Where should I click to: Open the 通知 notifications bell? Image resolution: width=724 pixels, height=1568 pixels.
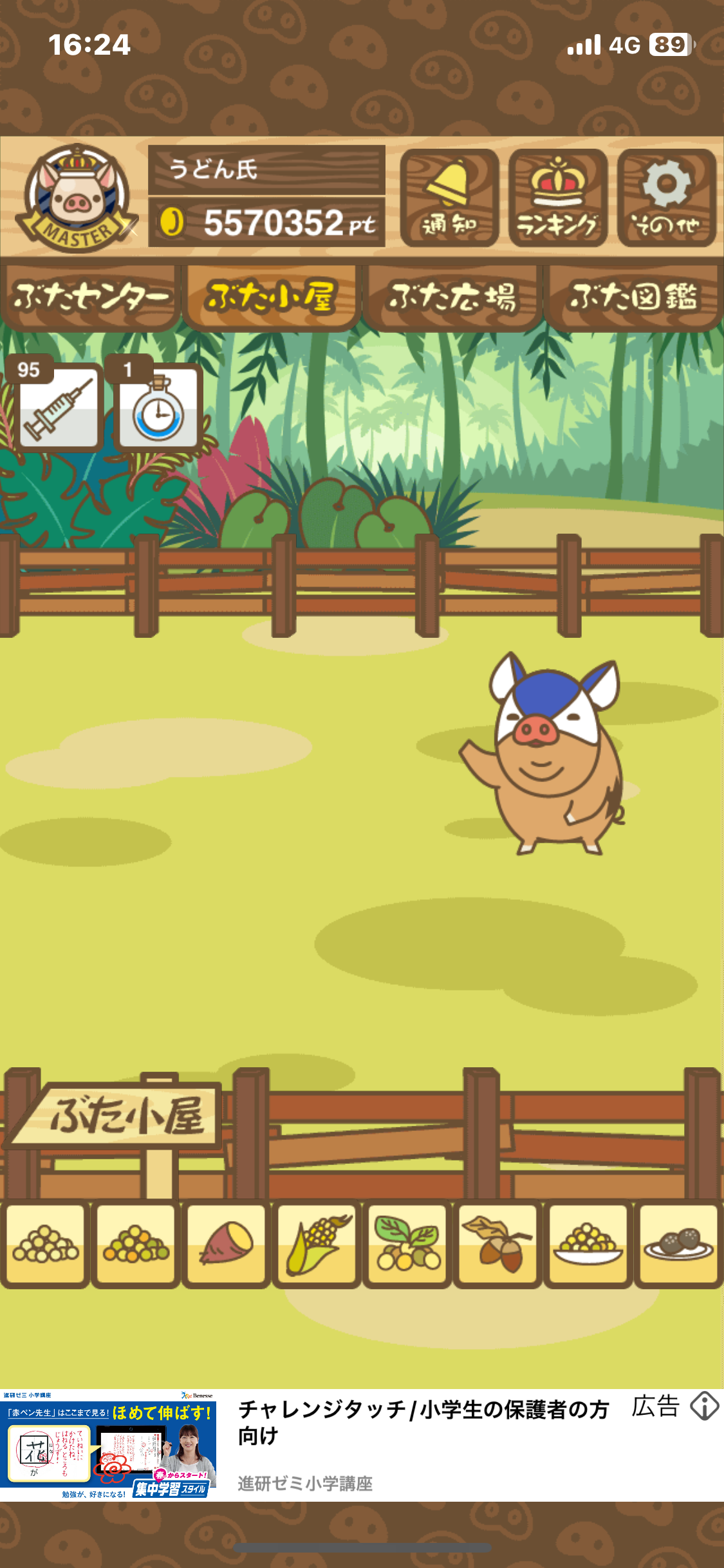[x=449, y=198]
